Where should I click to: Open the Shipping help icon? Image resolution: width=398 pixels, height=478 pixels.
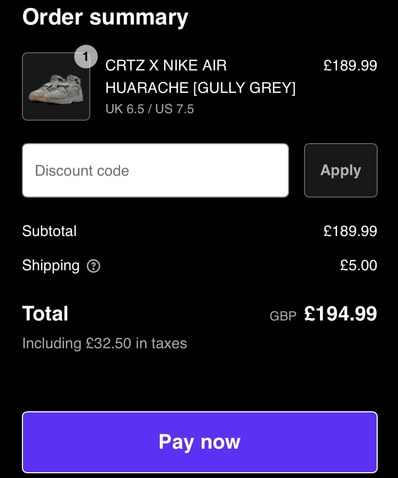click(x=93, y=266)
